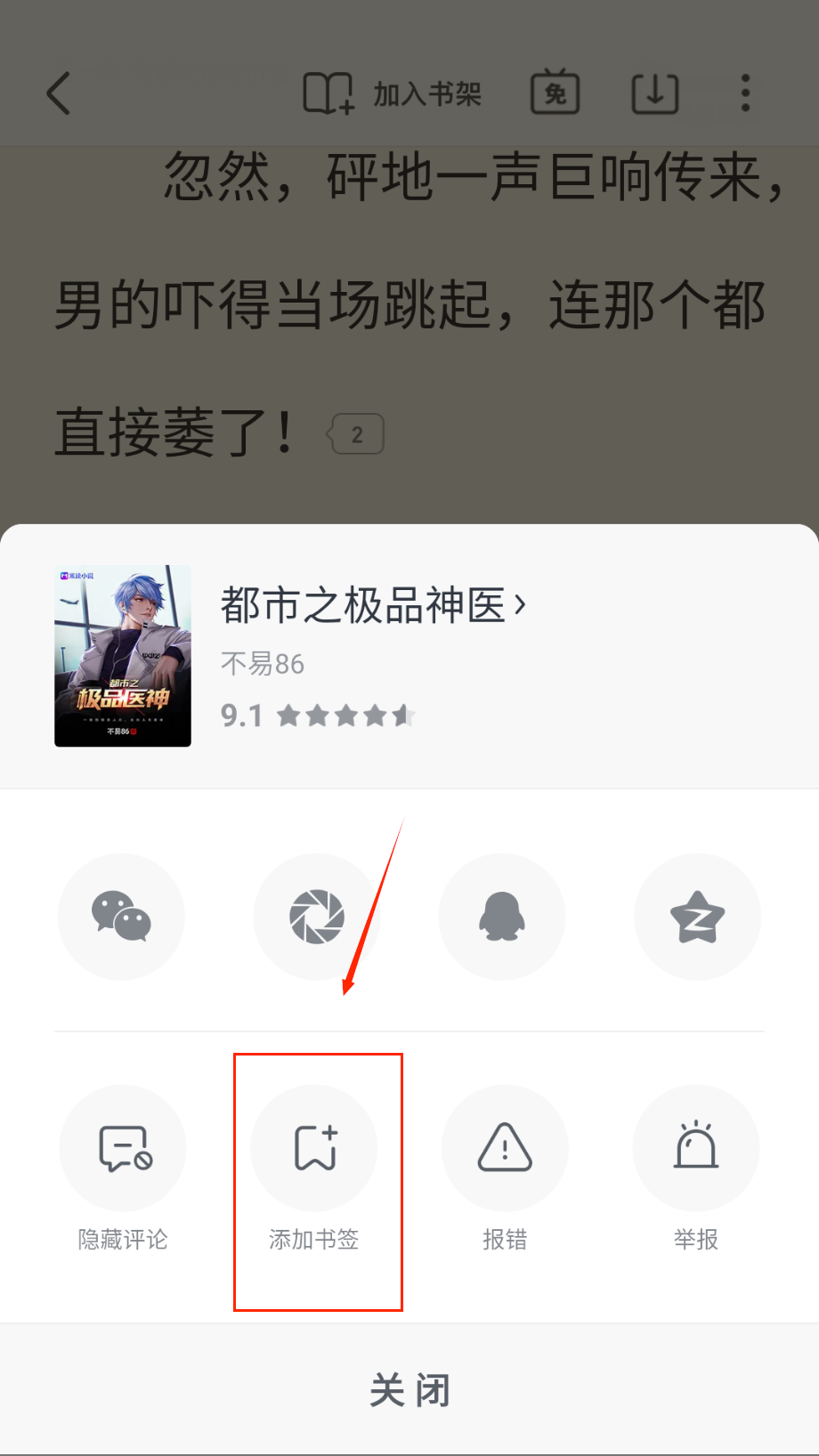This screenshot has width=819, height=1456.
Task: Go back with the top arrow
Action: coord(59,93)
